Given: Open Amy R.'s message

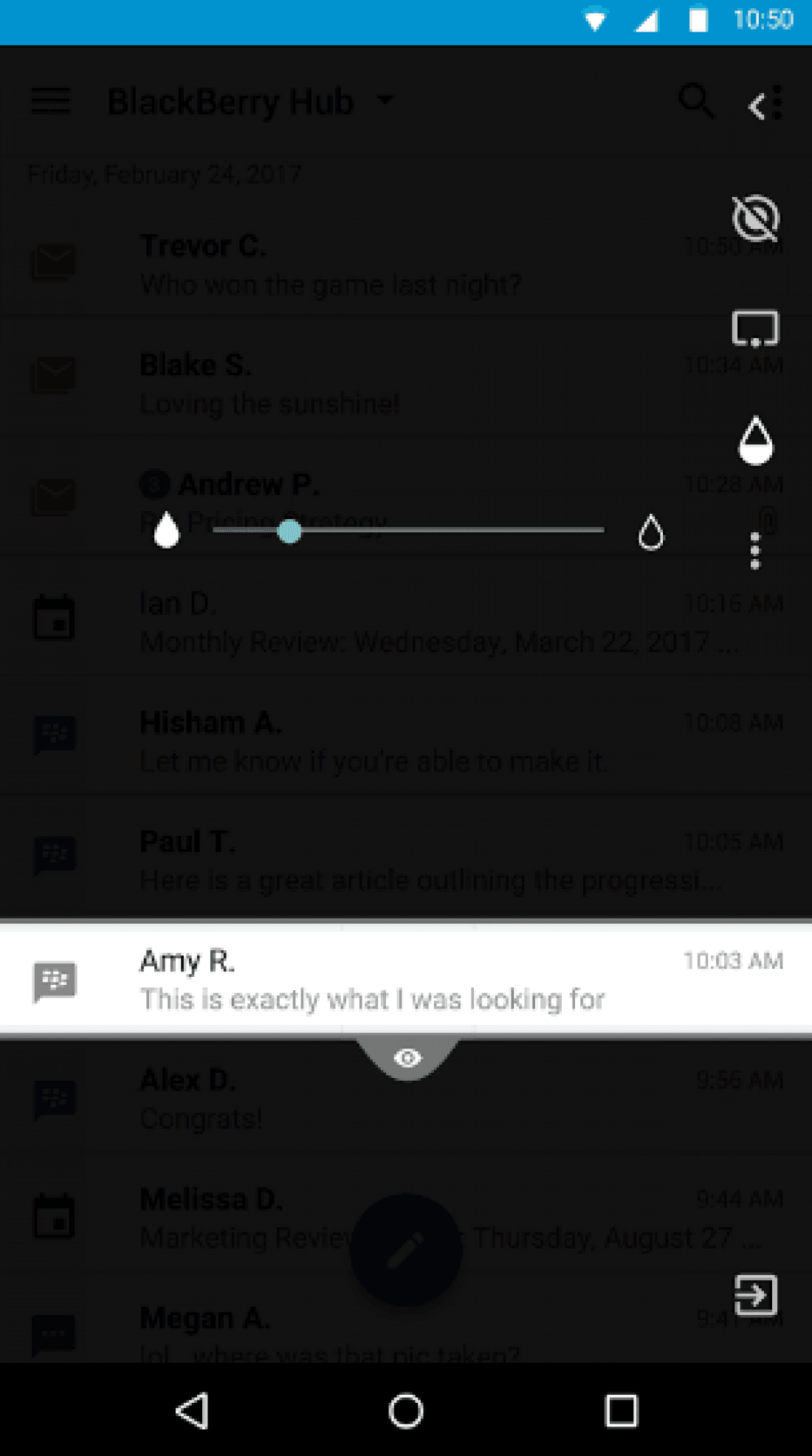Looking at the screenshot, I should point(406,979).
